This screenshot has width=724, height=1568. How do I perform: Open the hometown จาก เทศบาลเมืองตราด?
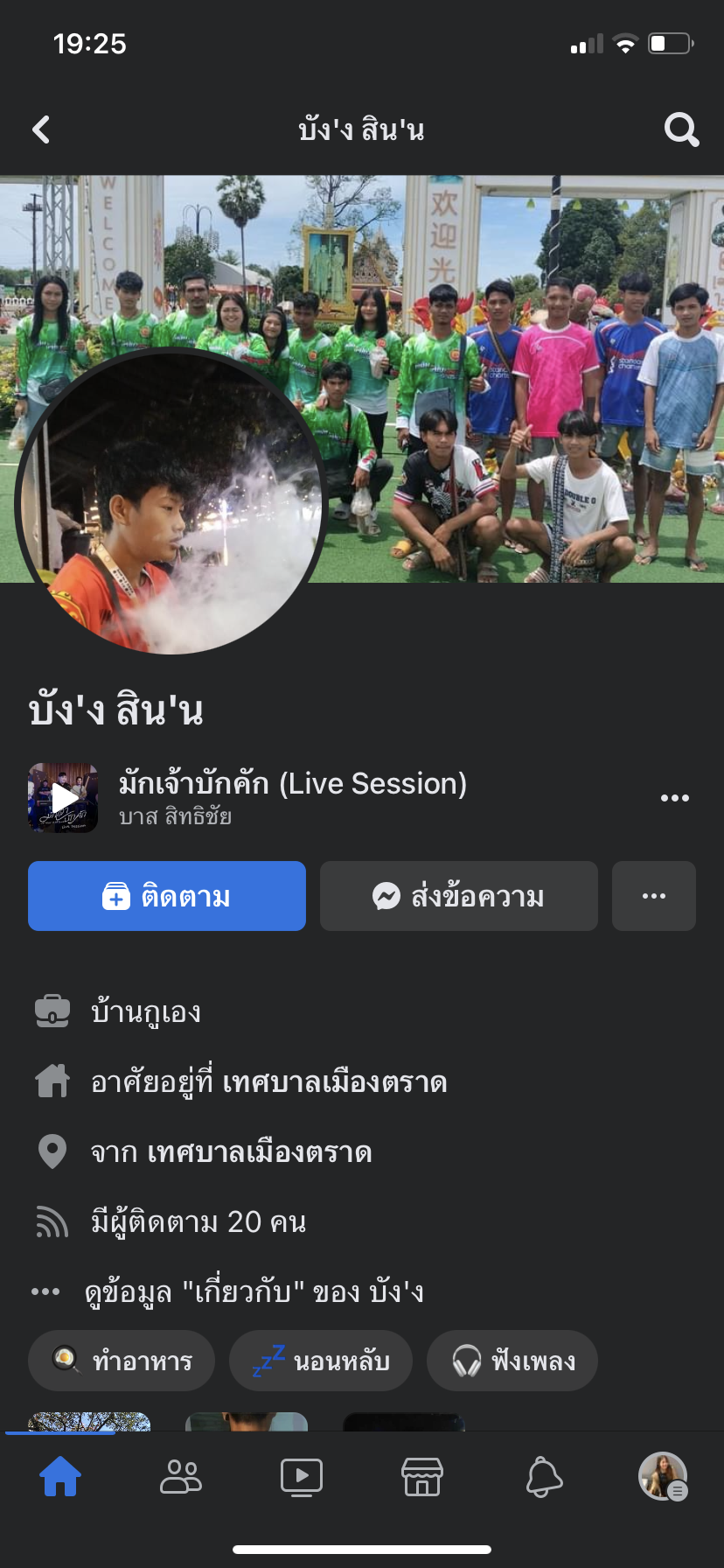pos(232,1152)
